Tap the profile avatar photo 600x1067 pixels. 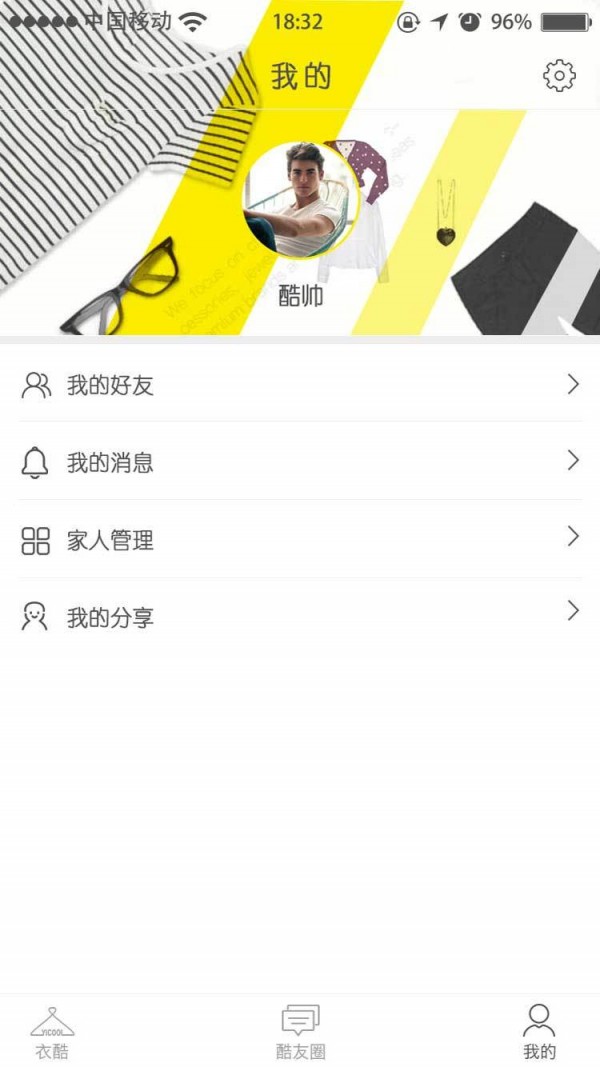[300, 201]
